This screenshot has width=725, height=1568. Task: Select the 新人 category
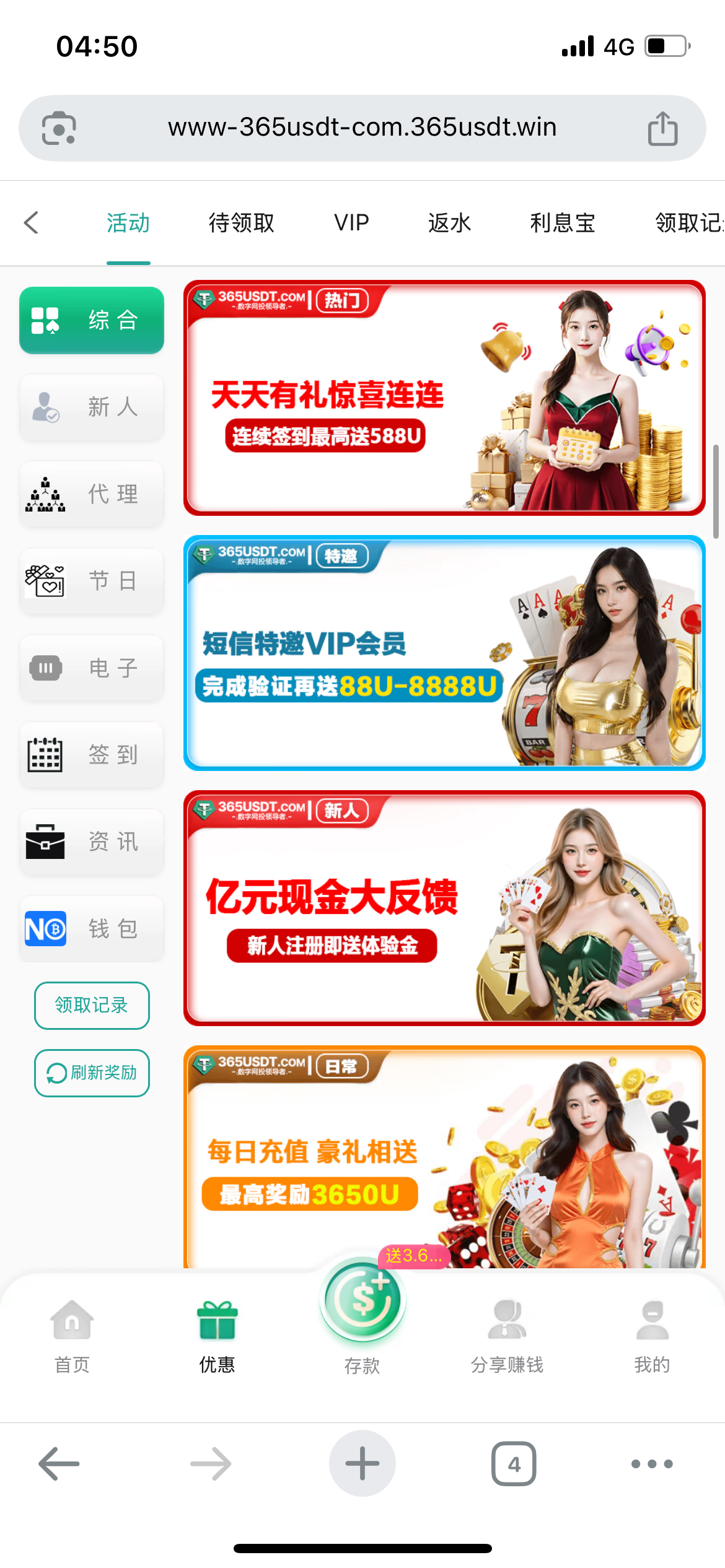tap(92, 407)
